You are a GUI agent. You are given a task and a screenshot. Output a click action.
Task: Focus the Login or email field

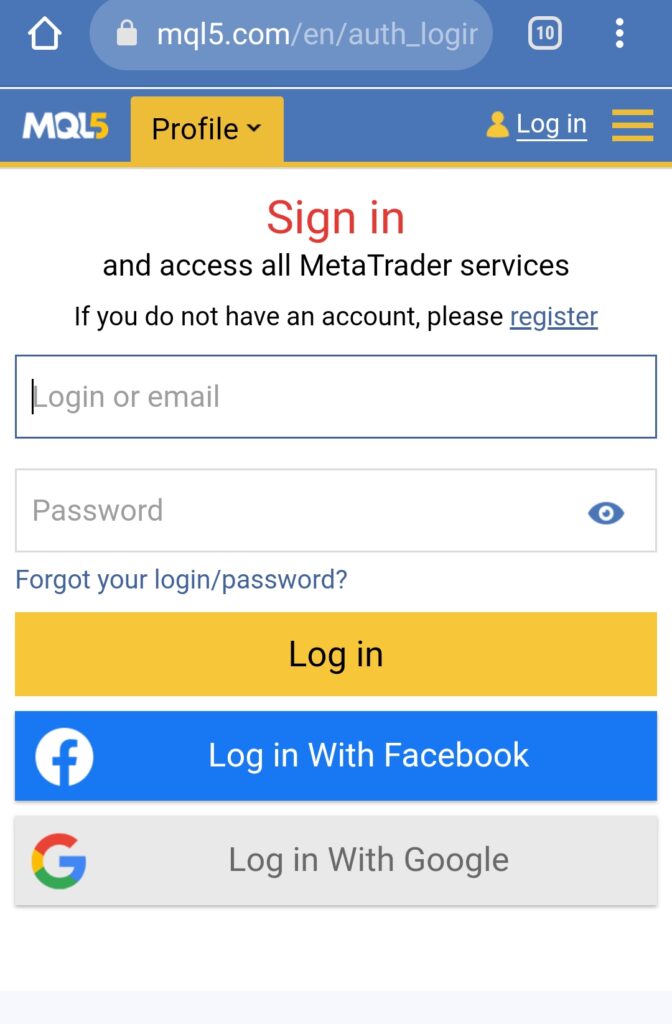click(x=335, y=397)
